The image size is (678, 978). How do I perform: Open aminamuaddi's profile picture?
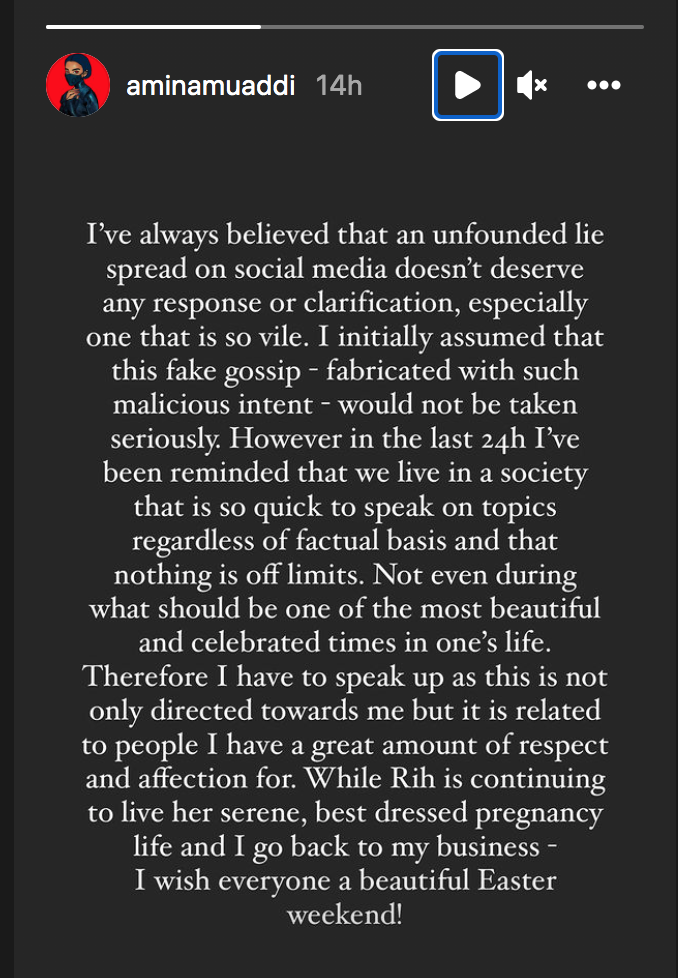78,85
